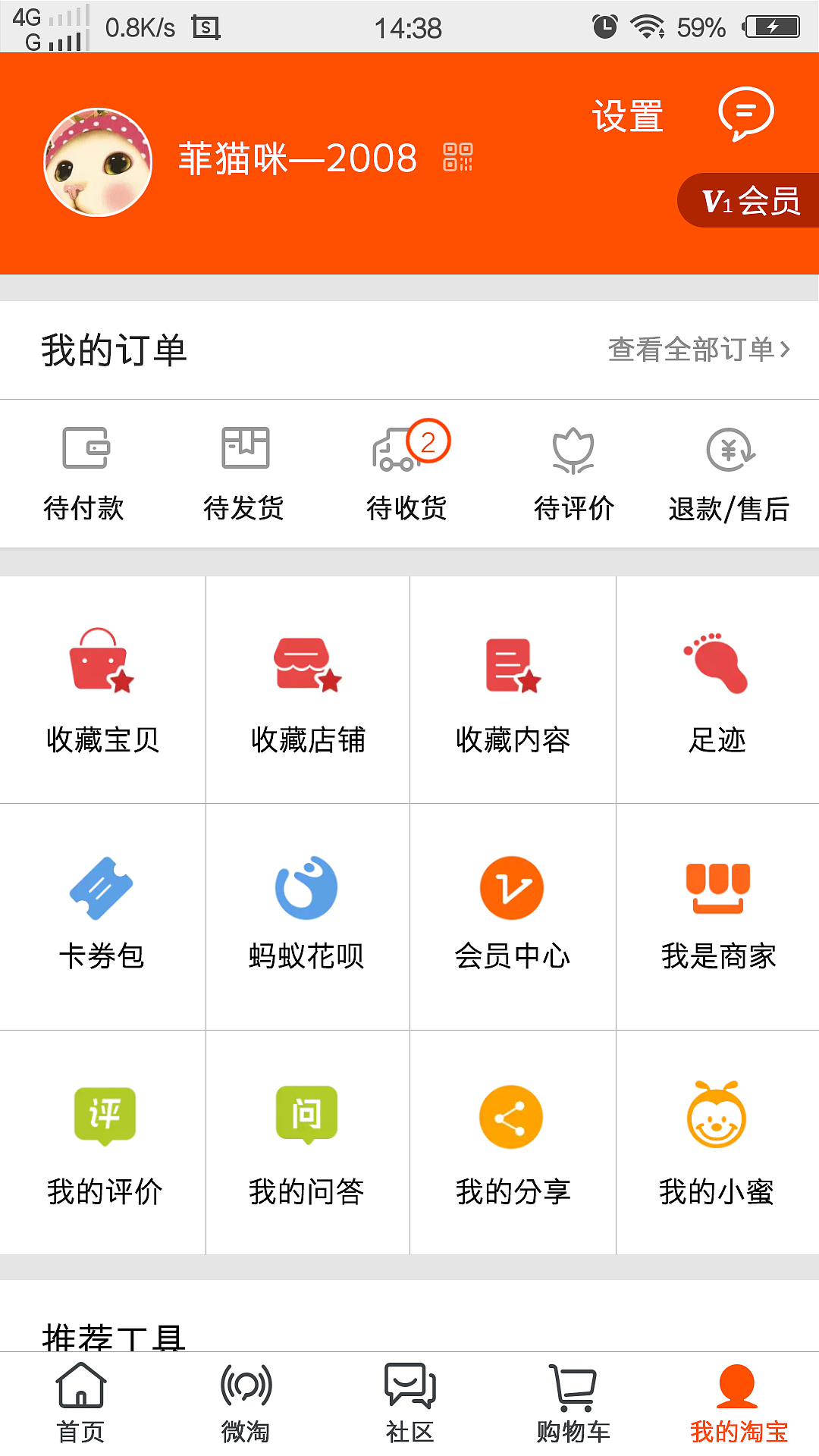The image size is (819, 1456).
Task: Open 待收货 orders with 2 pending deliveries
Action: click(408, 474)
